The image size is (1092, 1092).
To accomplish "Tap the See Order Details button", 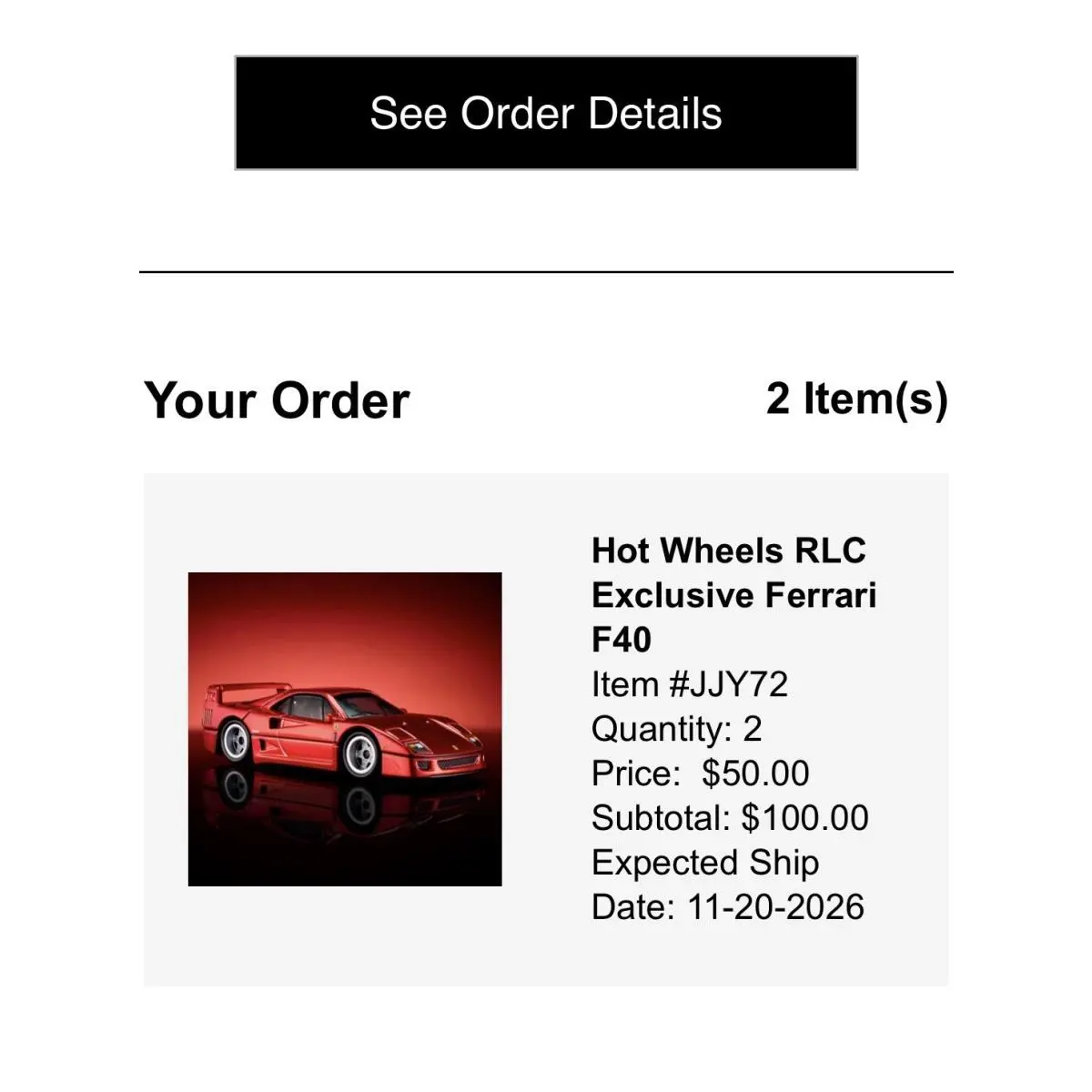I will pos(546,113).
